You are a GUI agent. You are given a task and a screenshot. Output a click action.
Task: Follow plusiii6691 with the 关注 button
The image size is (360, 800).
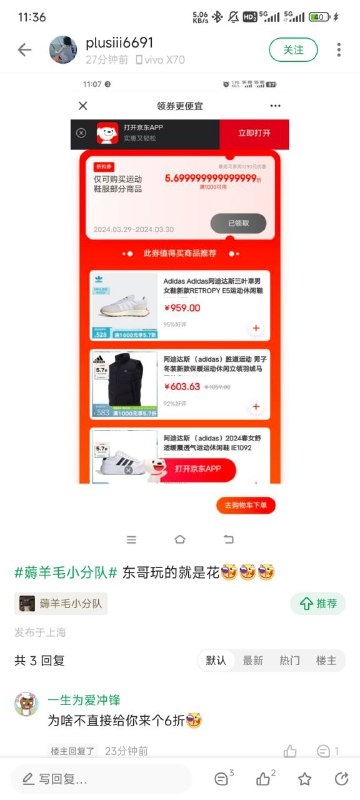coord(293,49)
